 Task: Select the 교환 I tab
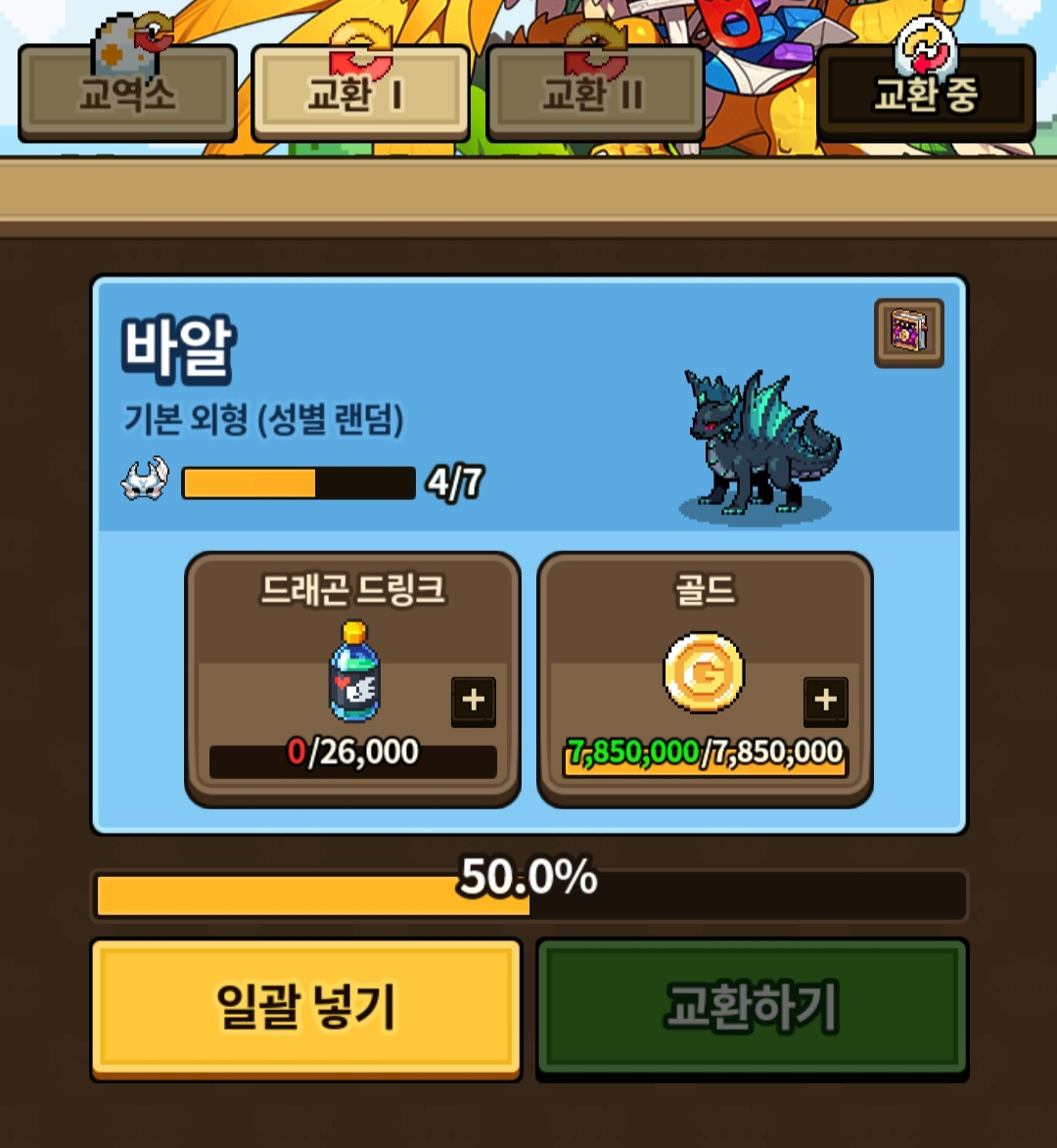pyautogui.click(x=360, y=95)
